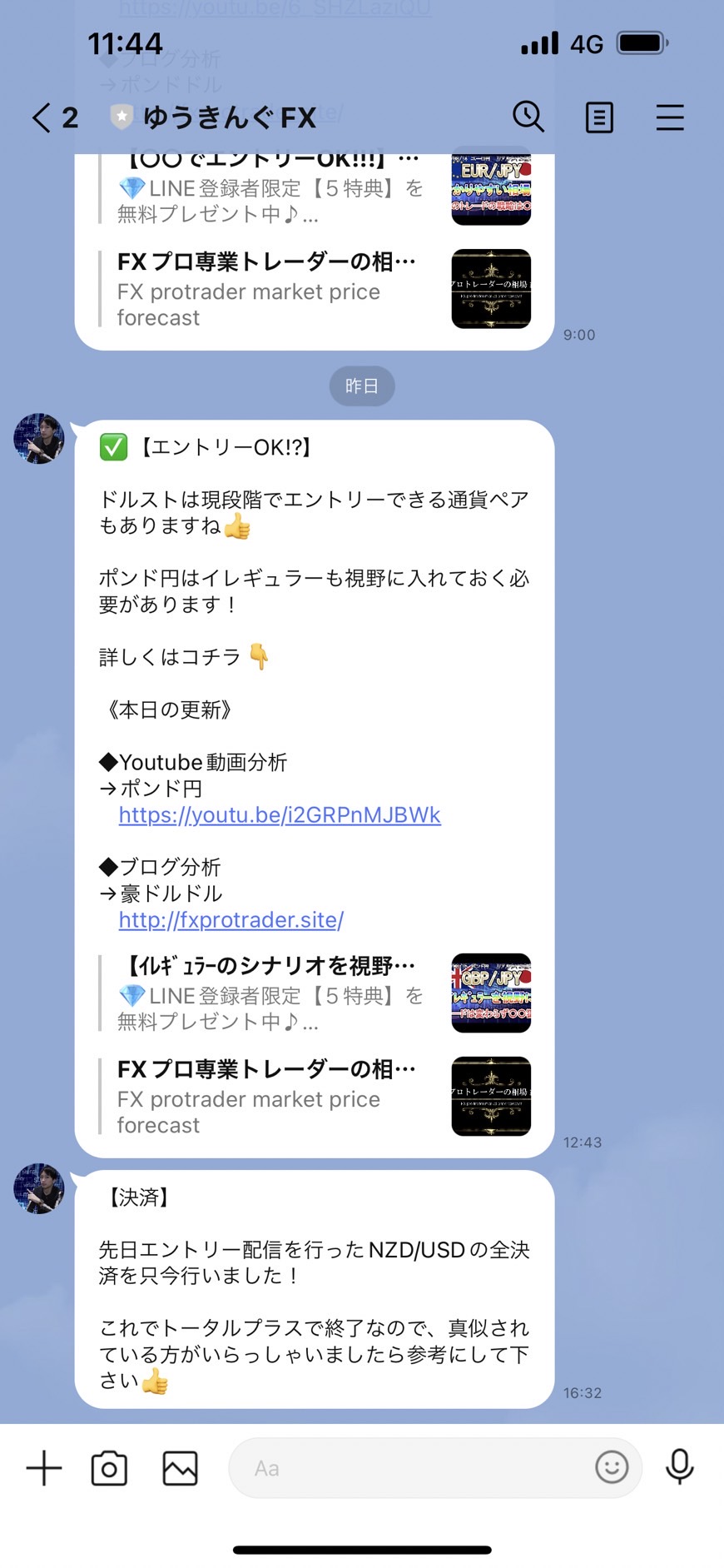Focus the Aa message input field
Screen dimensions: 724x1568
(408, 1467)
